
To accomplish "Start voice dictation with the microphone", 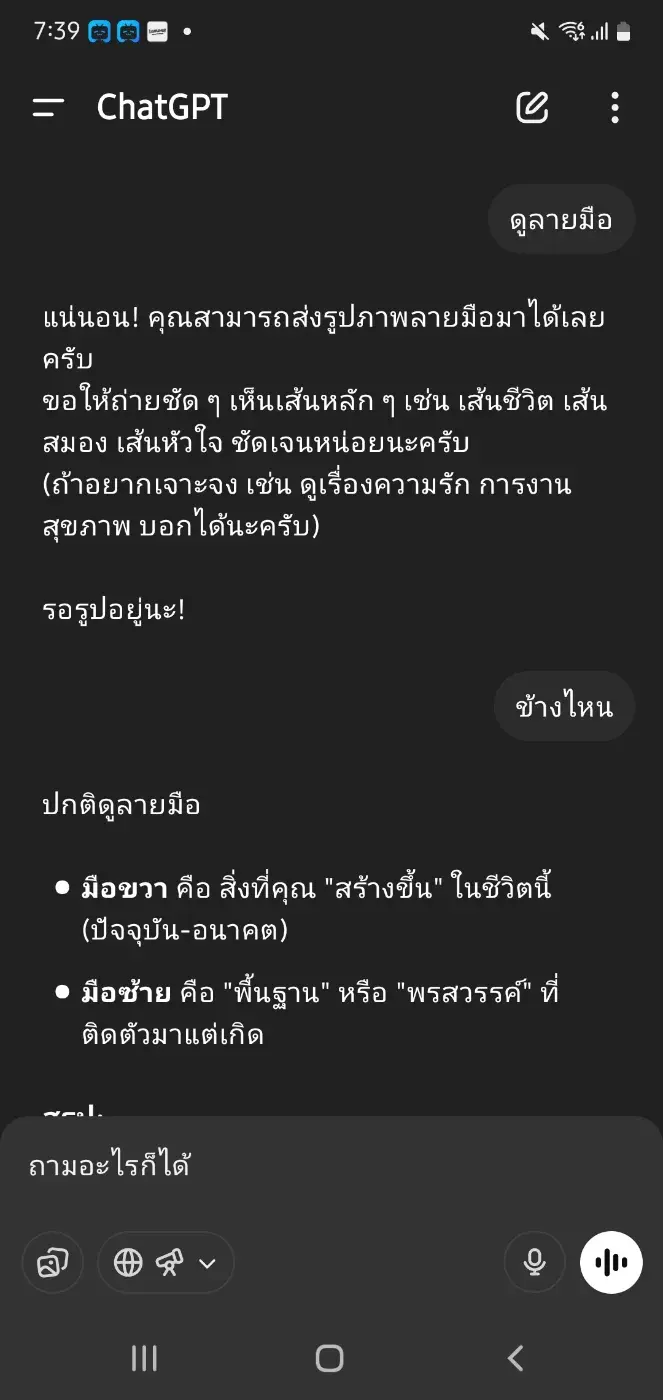I will click(x=535, y=1263).
